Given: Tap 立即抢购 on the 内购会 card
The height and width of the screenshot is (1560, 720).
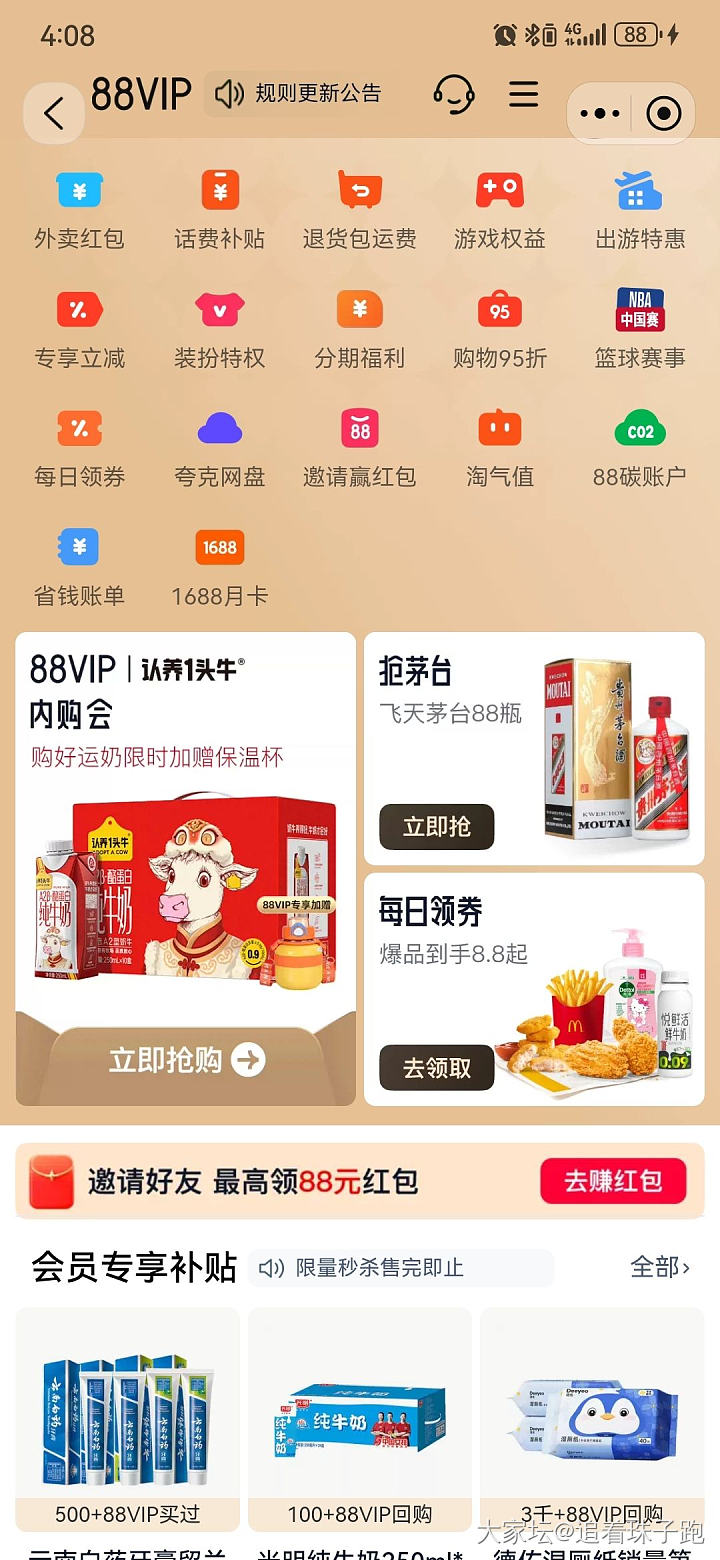Looking at the screenshot, I should coord(186,1060).
